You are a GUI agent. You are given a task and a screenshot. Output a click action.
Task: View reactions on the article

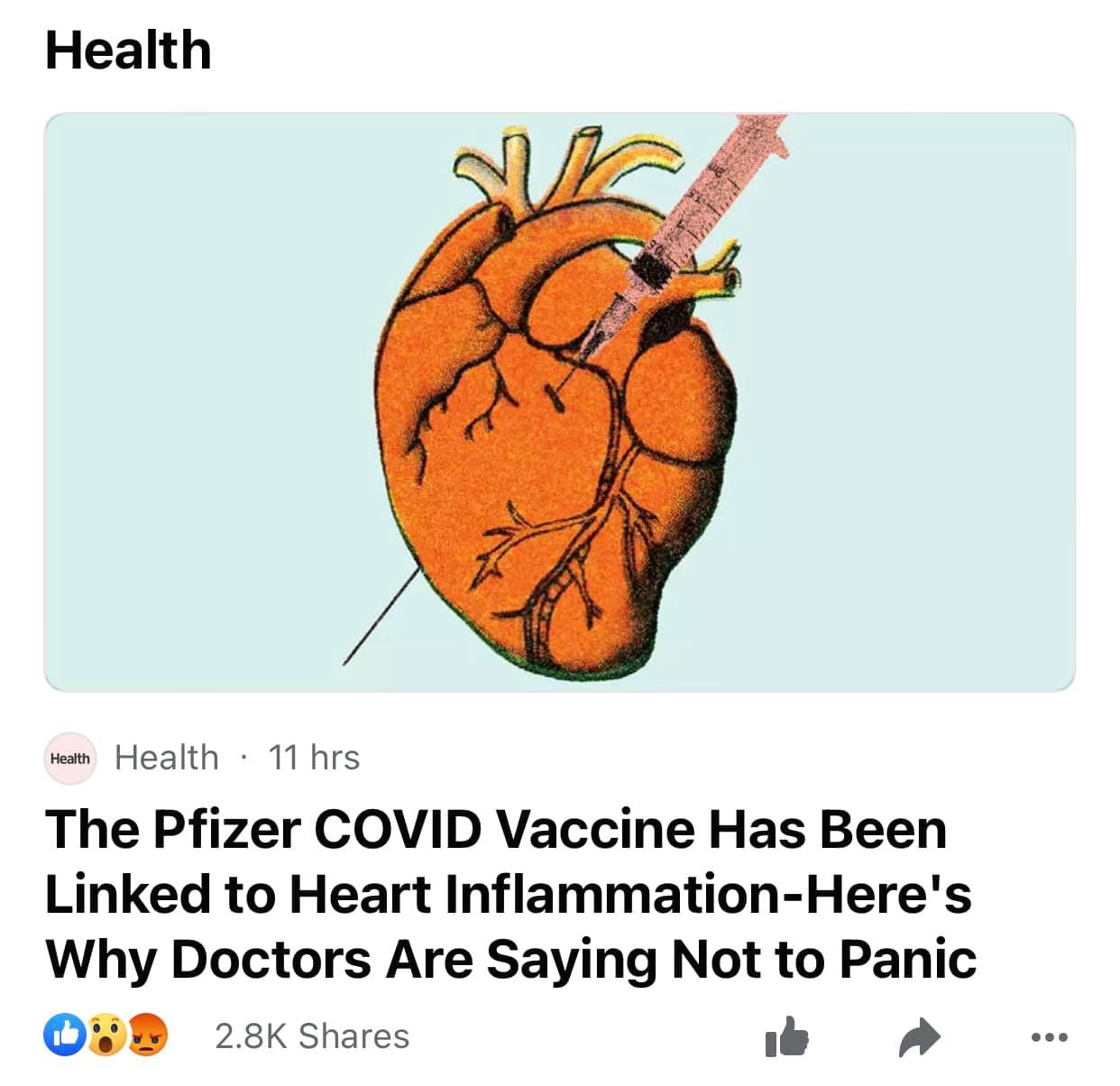tap(106, 1035)
